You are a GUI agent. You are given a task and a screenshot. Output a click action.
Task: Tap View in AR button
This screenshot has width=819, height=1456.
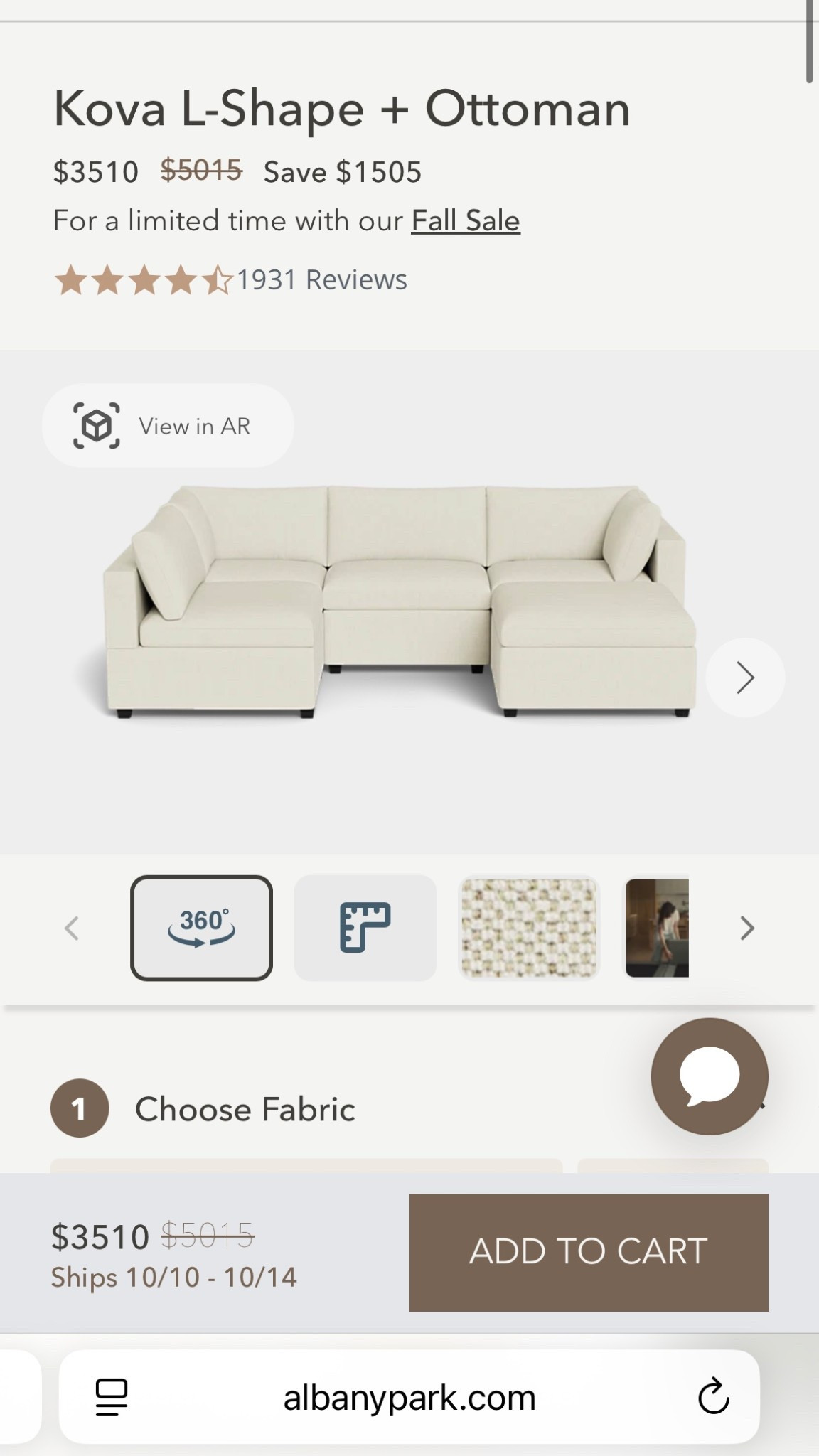click(x=168, y=426)
